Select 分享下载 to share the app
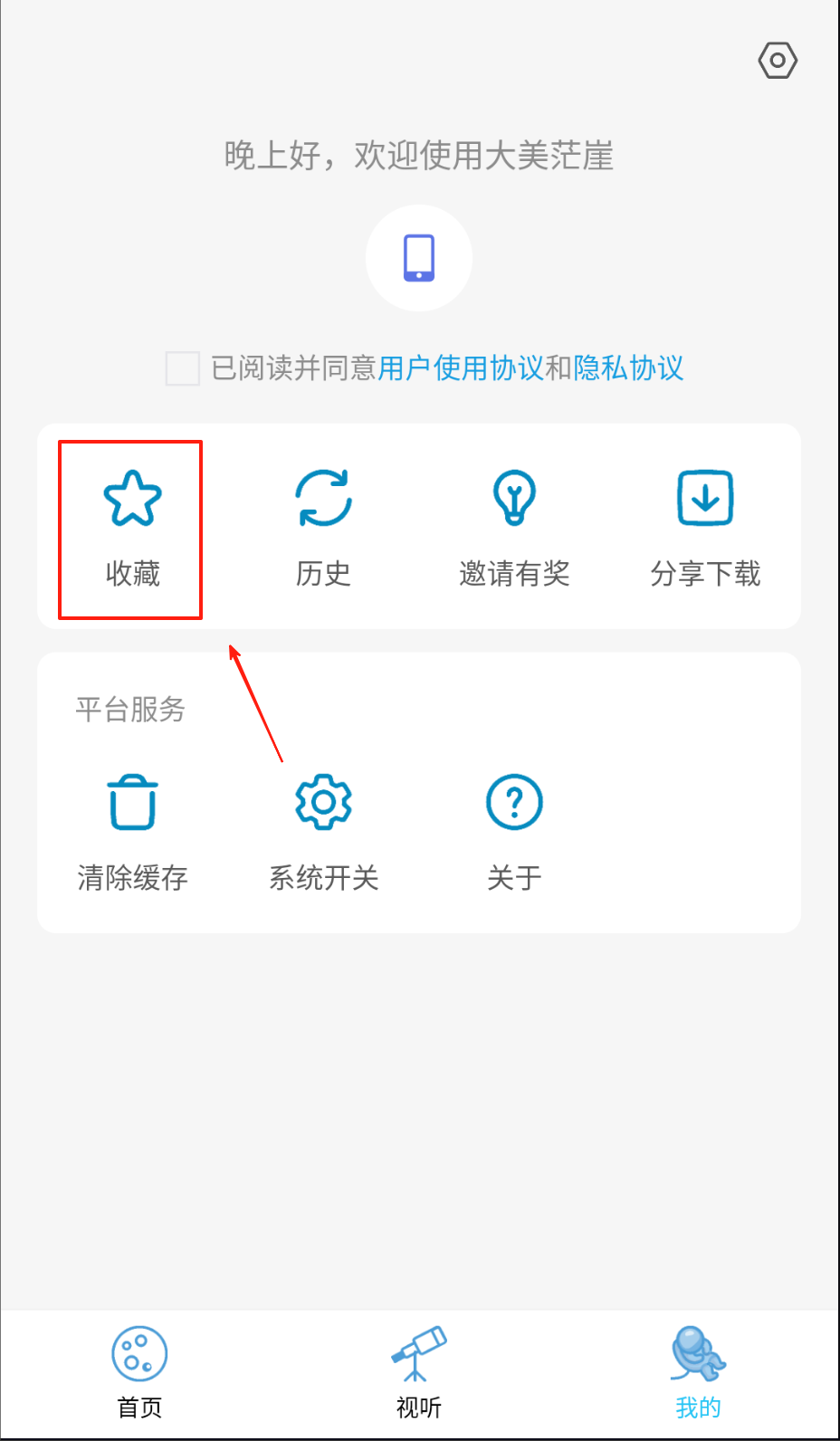The image size is (840, 1441). (705, 529)
